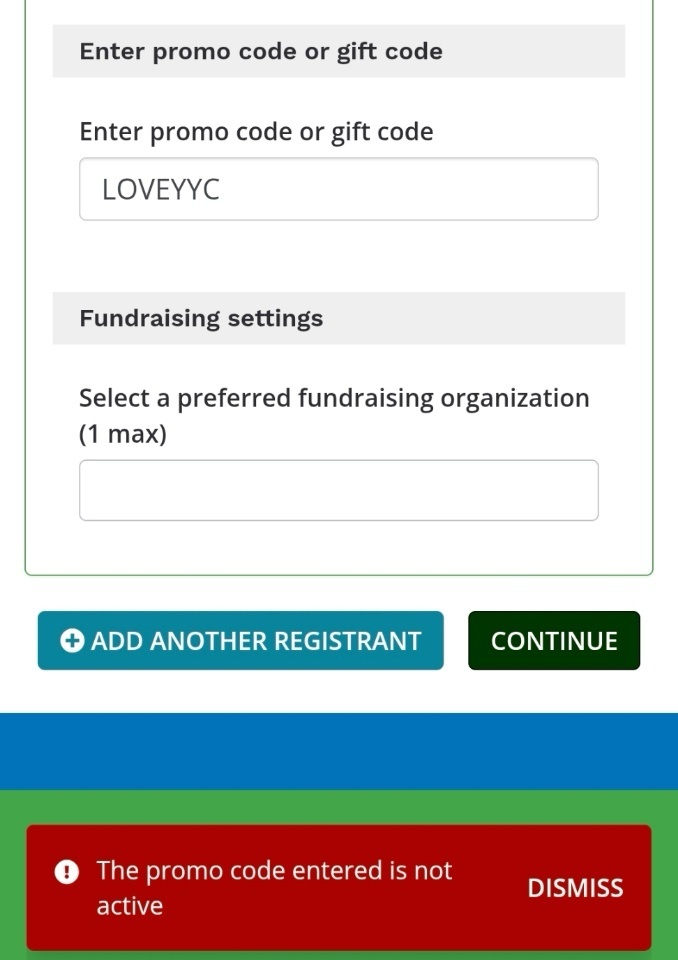Dismiss the promo code error message
678x960 pixels.
(575, 888)
